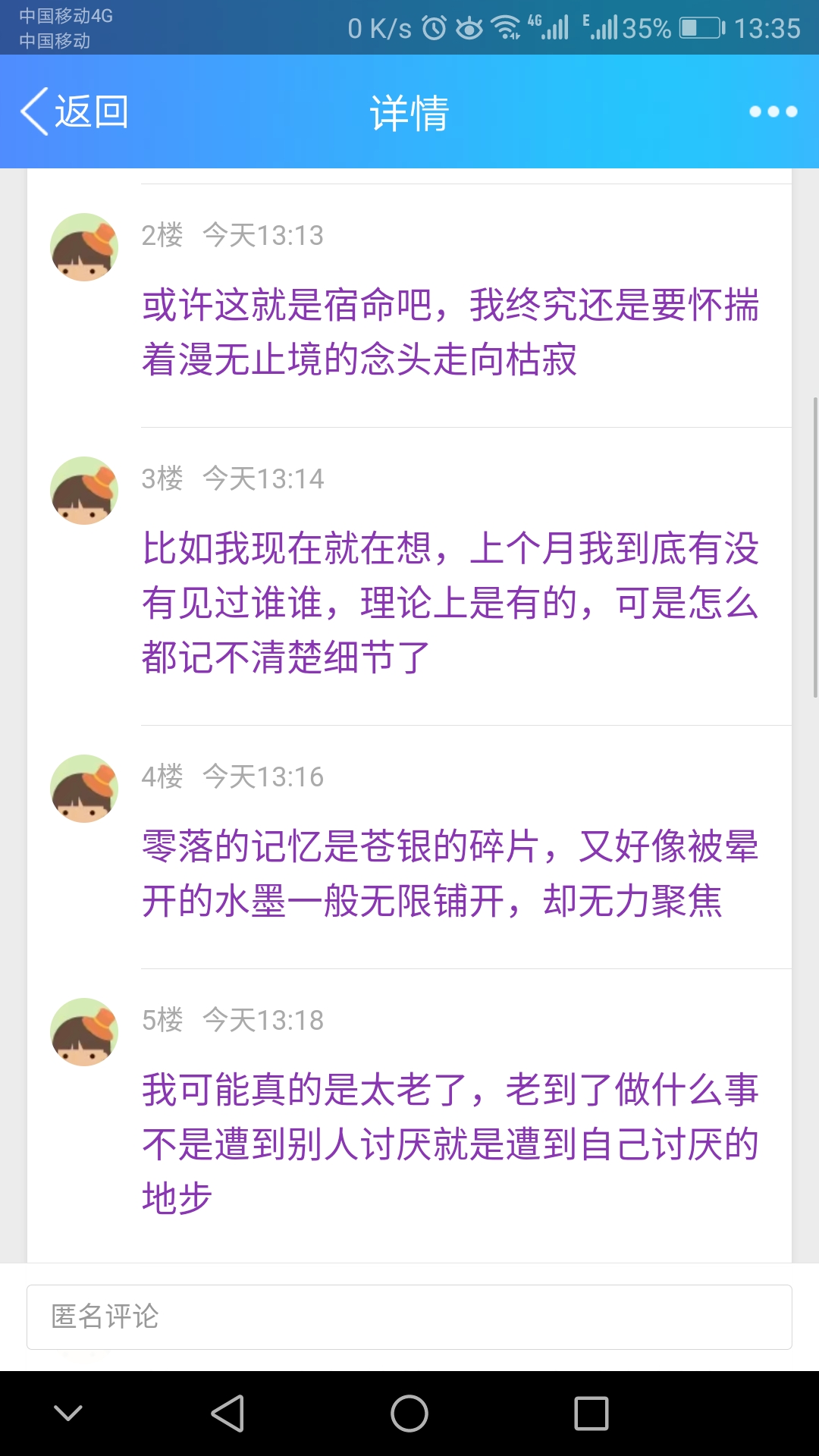Show recent apps with the square button

(591, 1414)
